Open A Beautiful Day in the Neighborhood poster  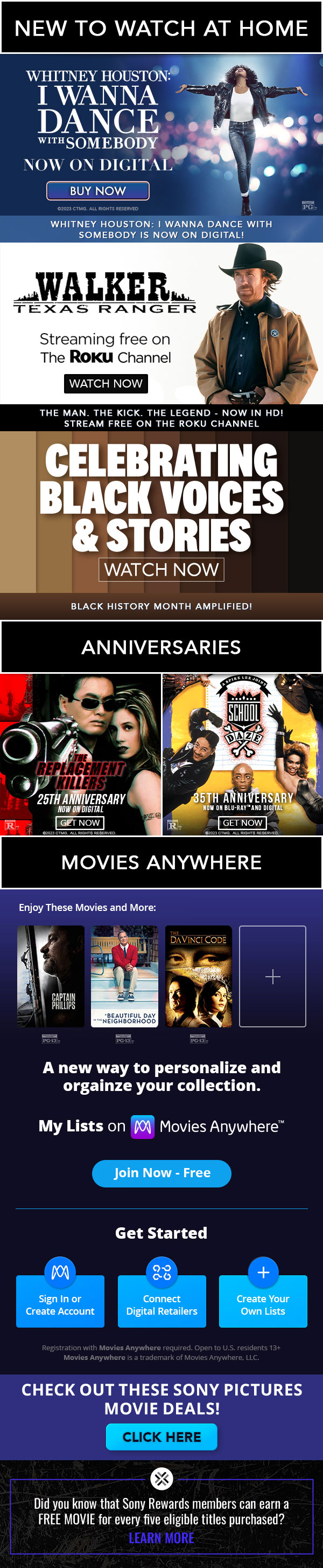coord(124,976)
